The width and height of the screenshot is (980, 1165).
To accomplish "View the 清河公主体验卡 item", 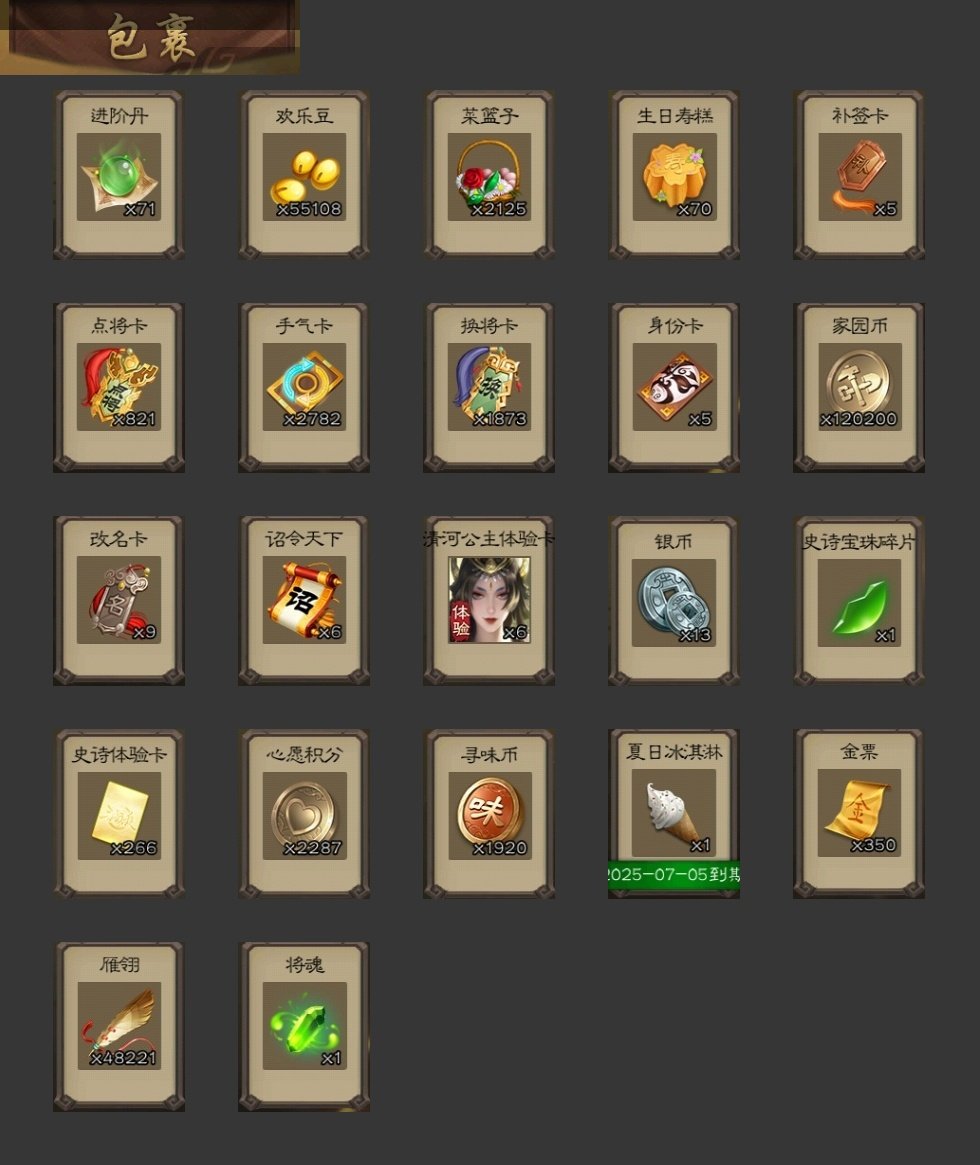I will [x=489, y=600].
